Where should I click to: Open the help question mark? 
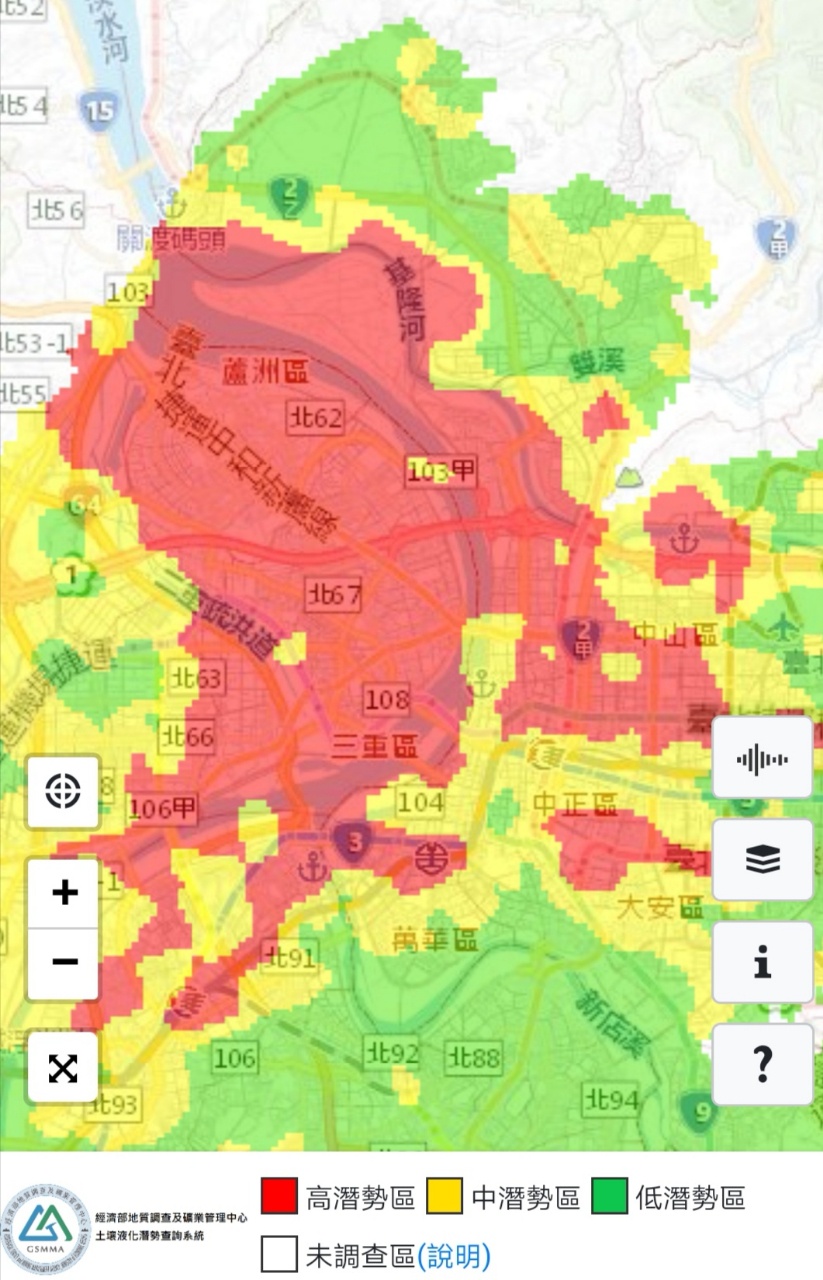click(762, 1064)
